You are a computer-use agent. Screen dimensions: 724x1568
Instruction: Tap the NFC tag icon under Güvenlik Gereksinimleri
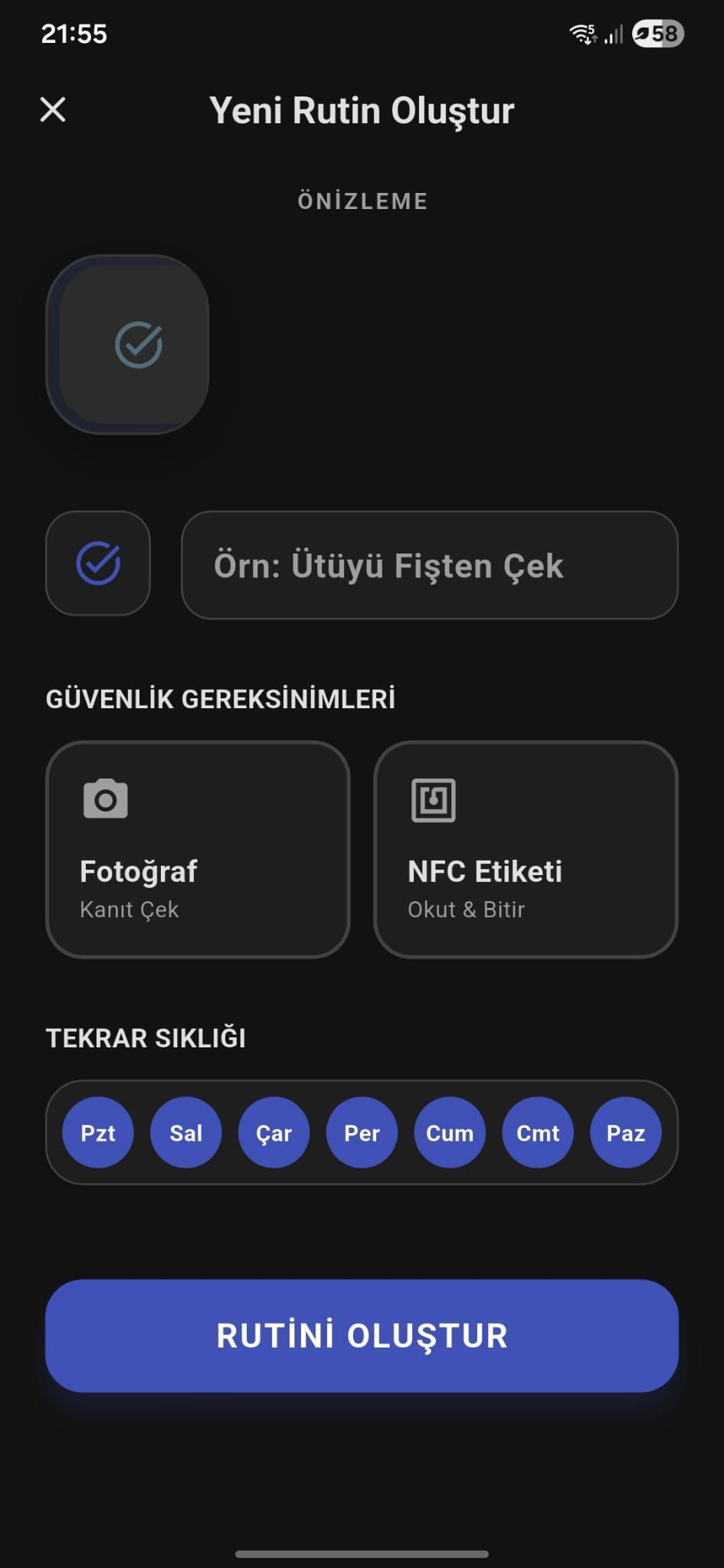click(433, 799)
